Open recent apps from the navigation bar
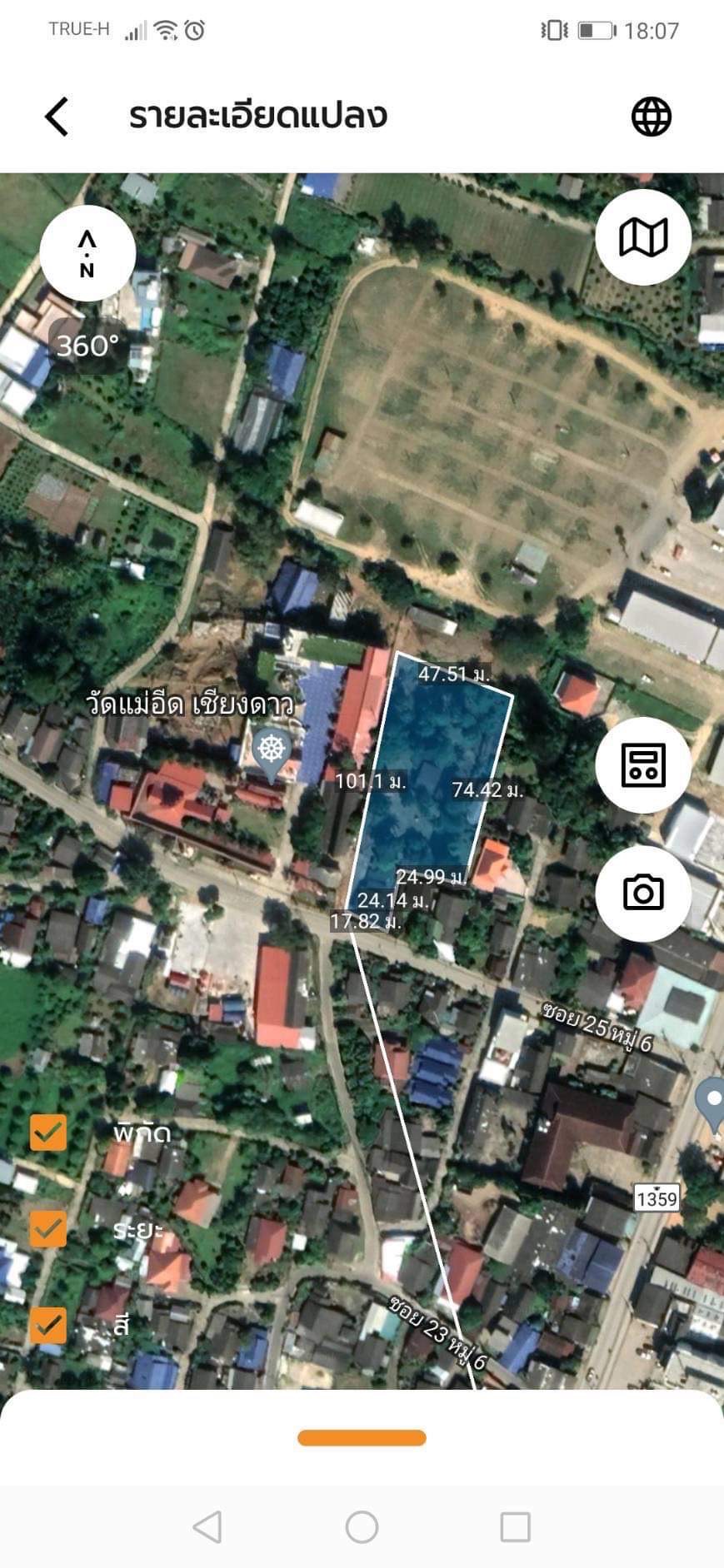This screenshot has height=1568, width=724. click(x=515, y=1527)
